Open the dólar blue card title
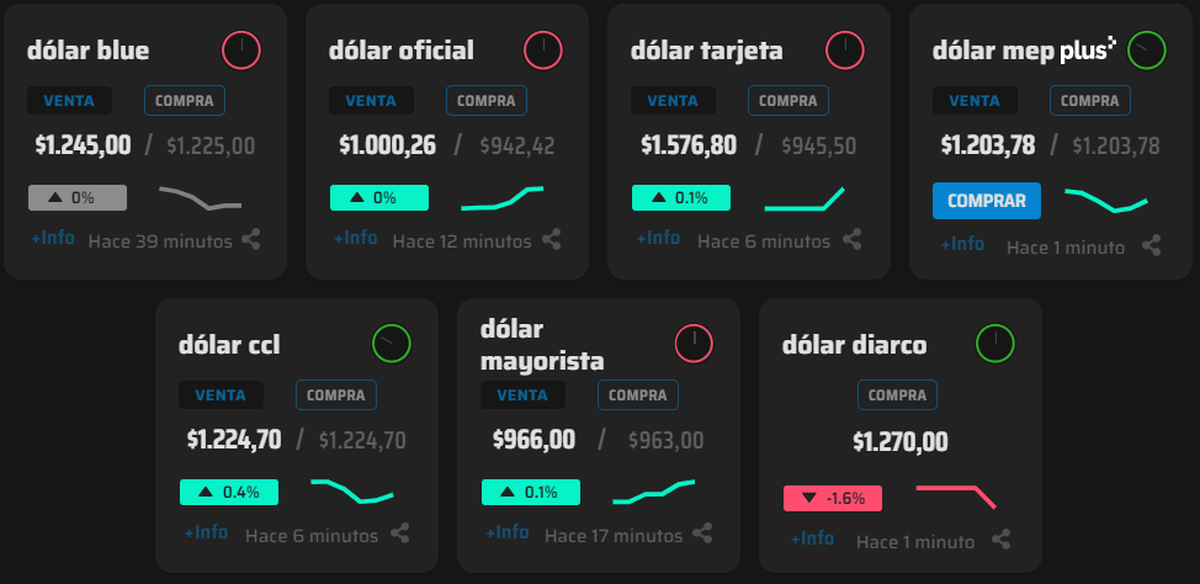The width and height of the screenshot is (1200, 584). pyautogui.click(x=88, y=50)
